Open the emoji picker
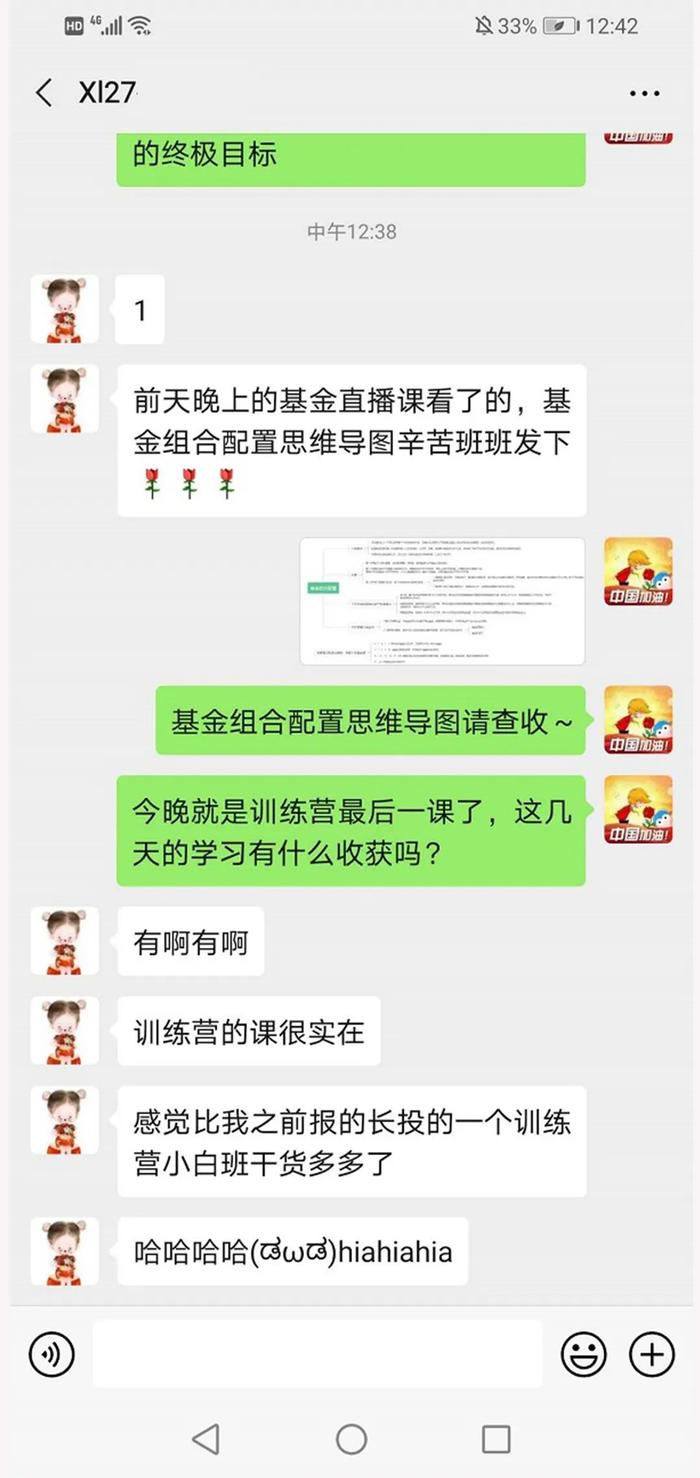 click(584, 1355)
